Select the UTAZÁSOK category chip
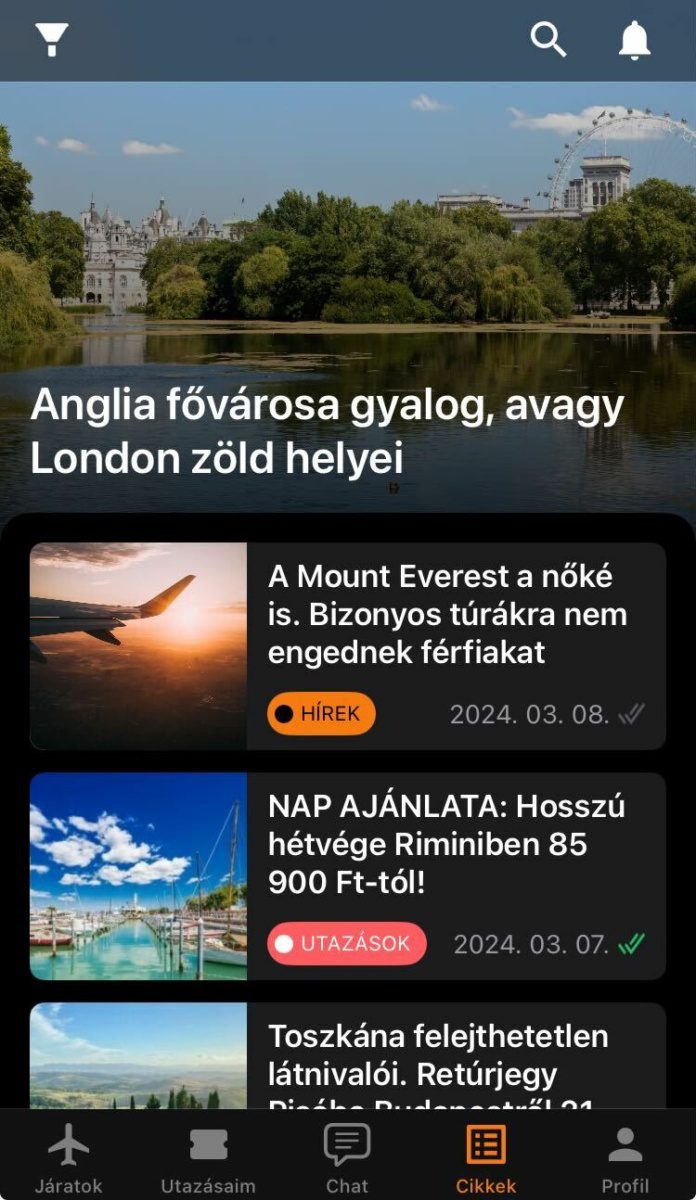The image size is (696, 1200). [x=346, y=944]
